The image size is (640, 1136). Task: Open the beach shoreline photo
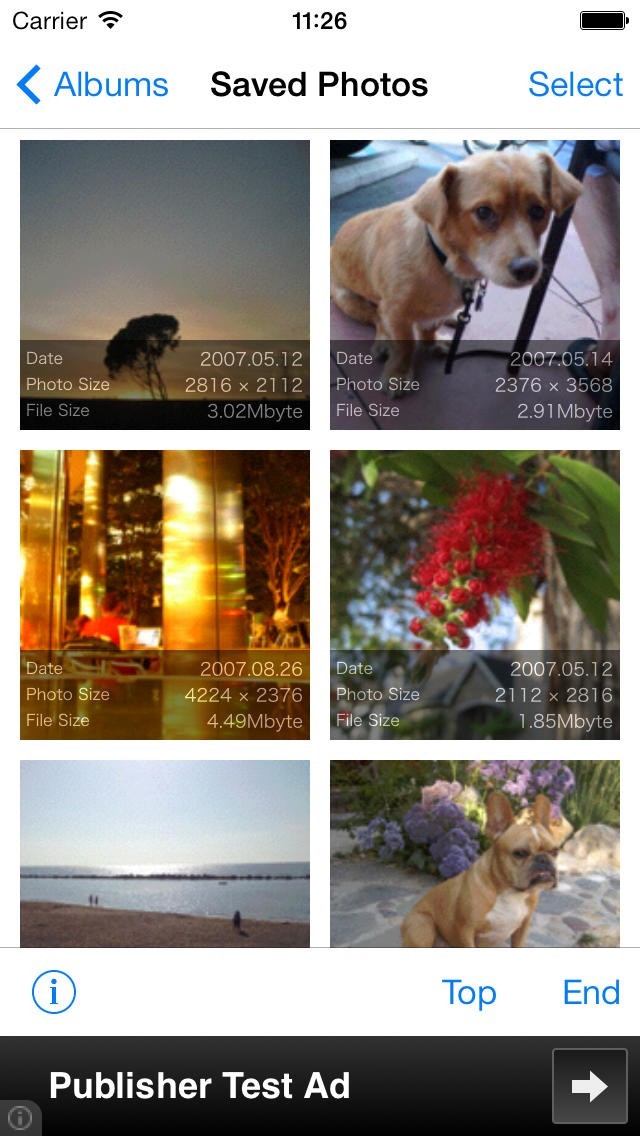165,853
